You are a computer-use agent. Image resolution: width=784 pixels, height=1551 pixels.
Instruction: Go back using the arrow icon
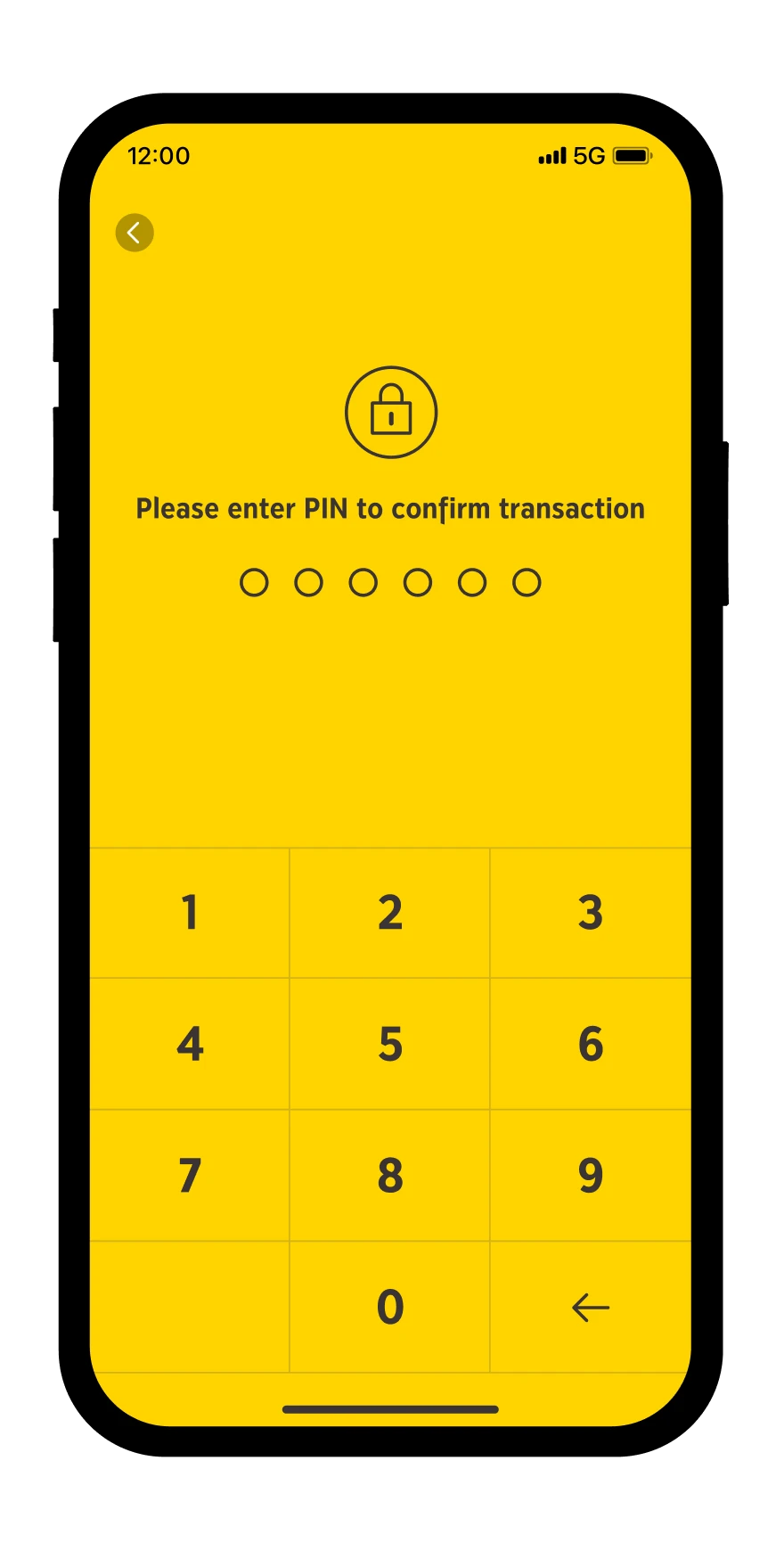coord(135,233)
